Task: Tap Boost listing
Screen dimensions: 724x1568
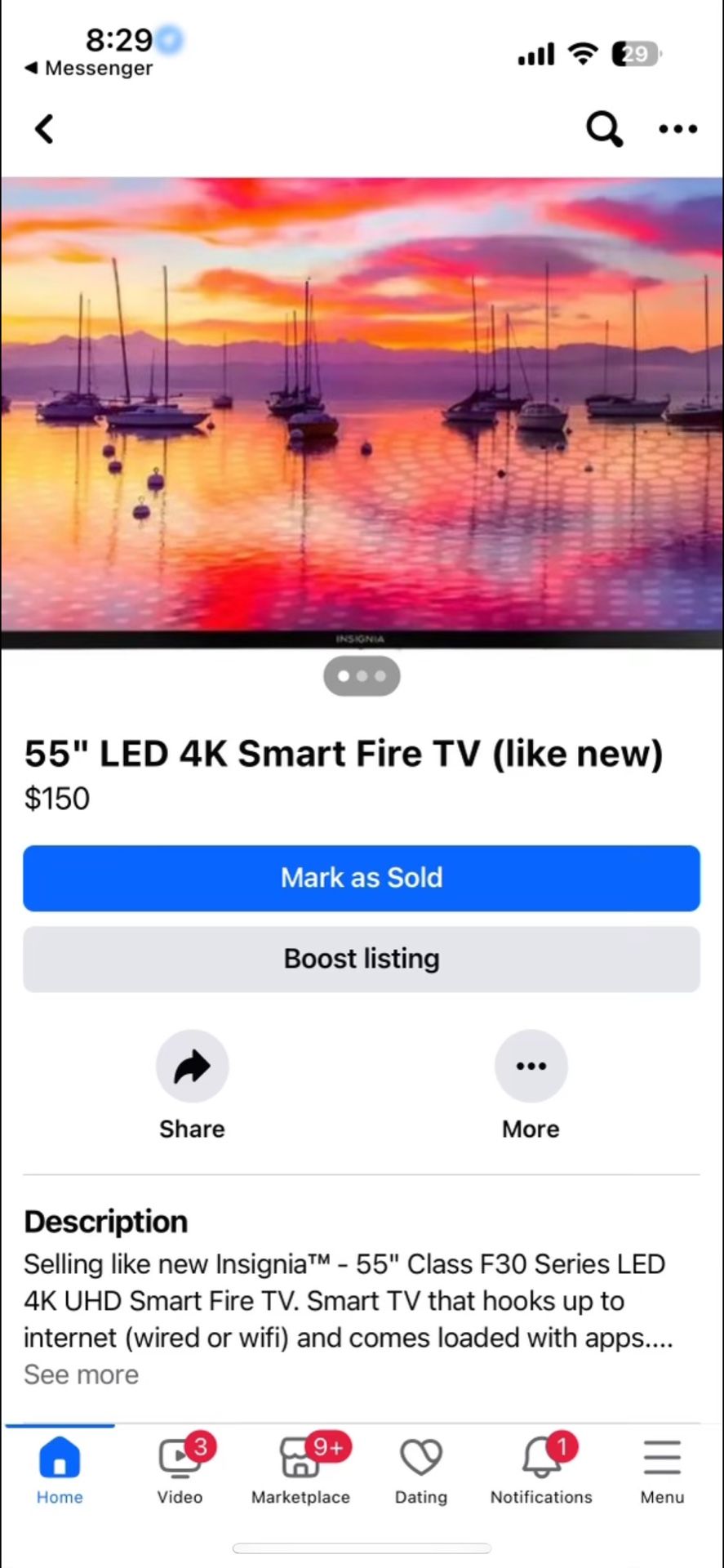Action: point(362,959)
